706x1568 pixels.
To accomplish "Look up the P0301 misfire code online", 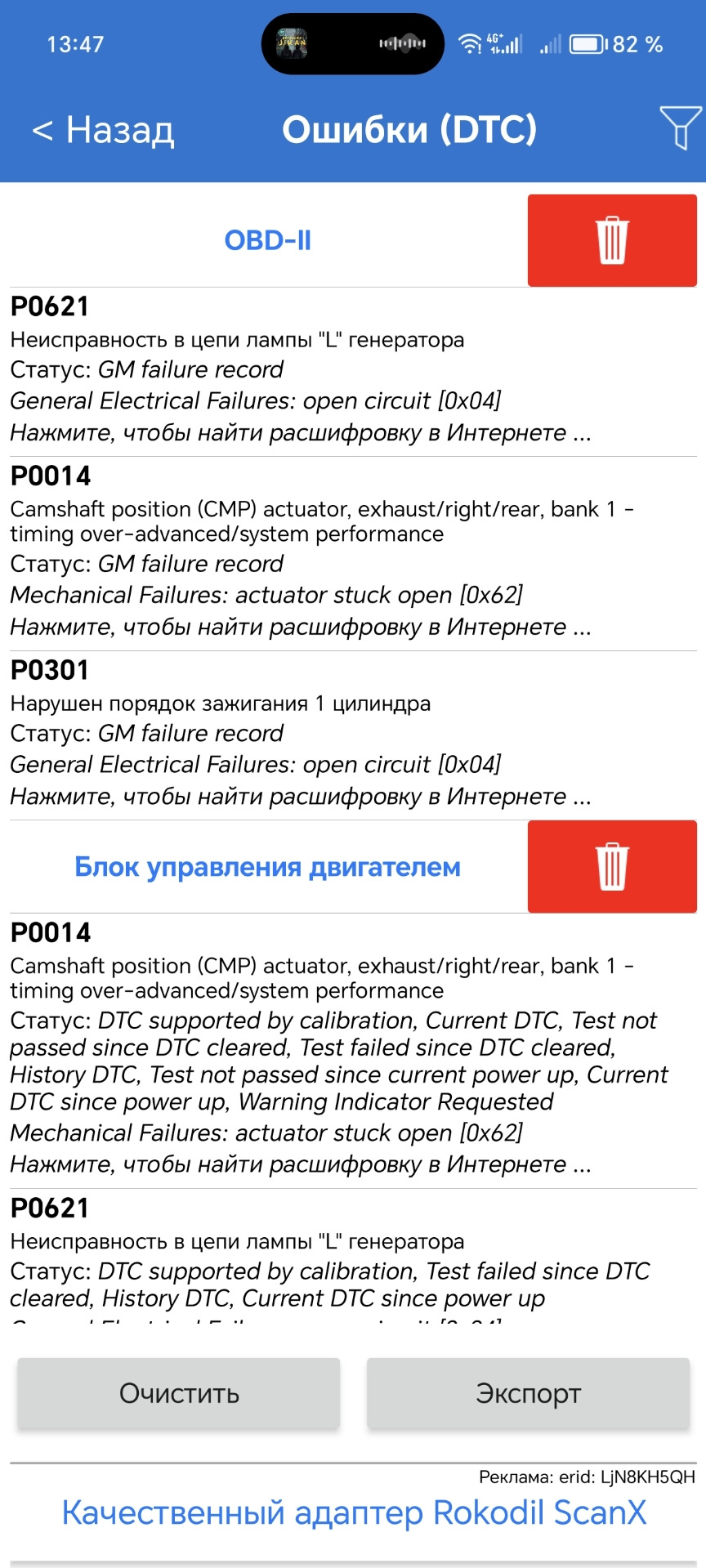I will pyautogui.click(x=300, y=796).
